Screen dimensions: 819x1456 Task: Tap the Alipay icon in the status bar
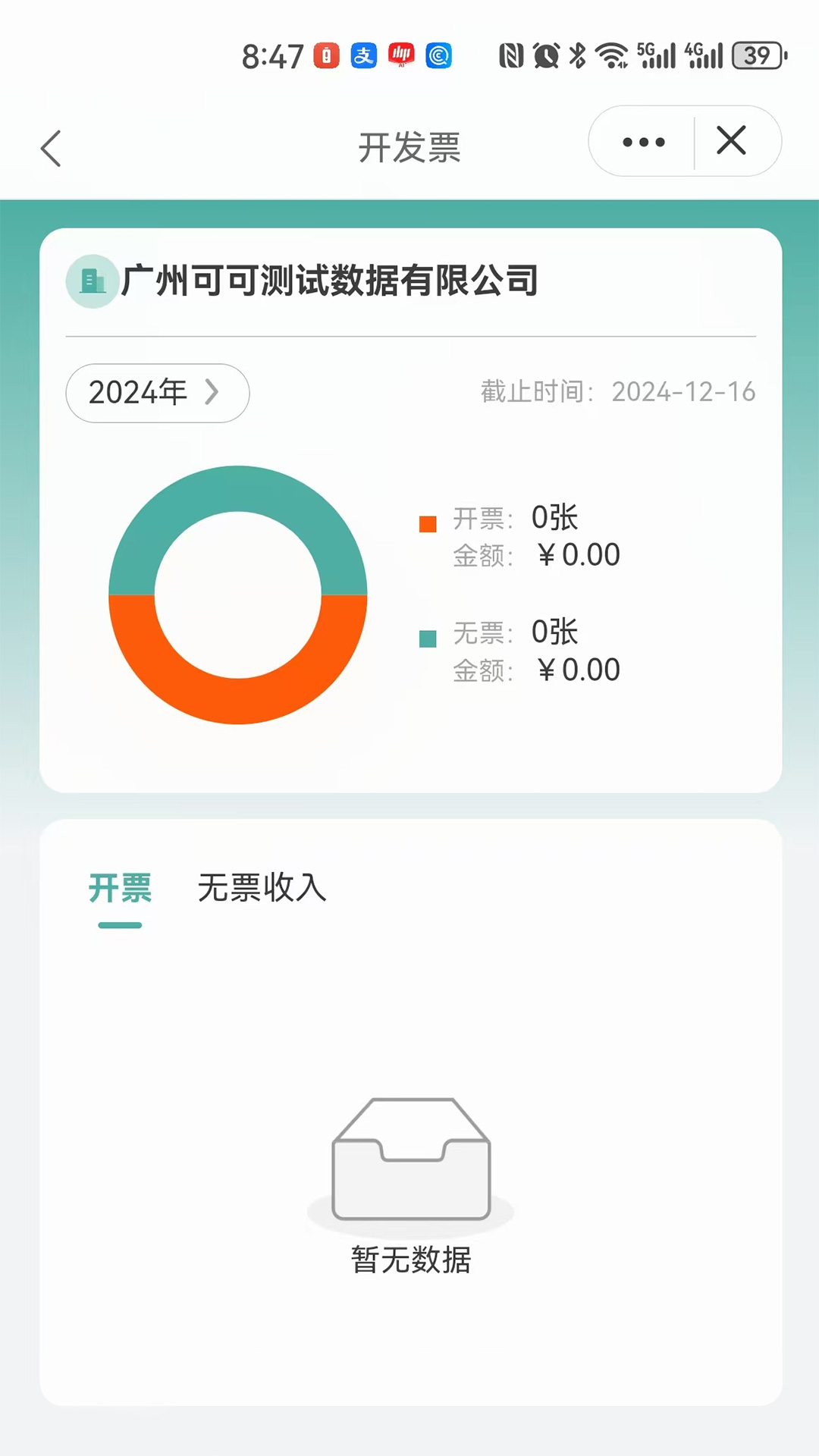pyautogui.click(x=362, y=55)
